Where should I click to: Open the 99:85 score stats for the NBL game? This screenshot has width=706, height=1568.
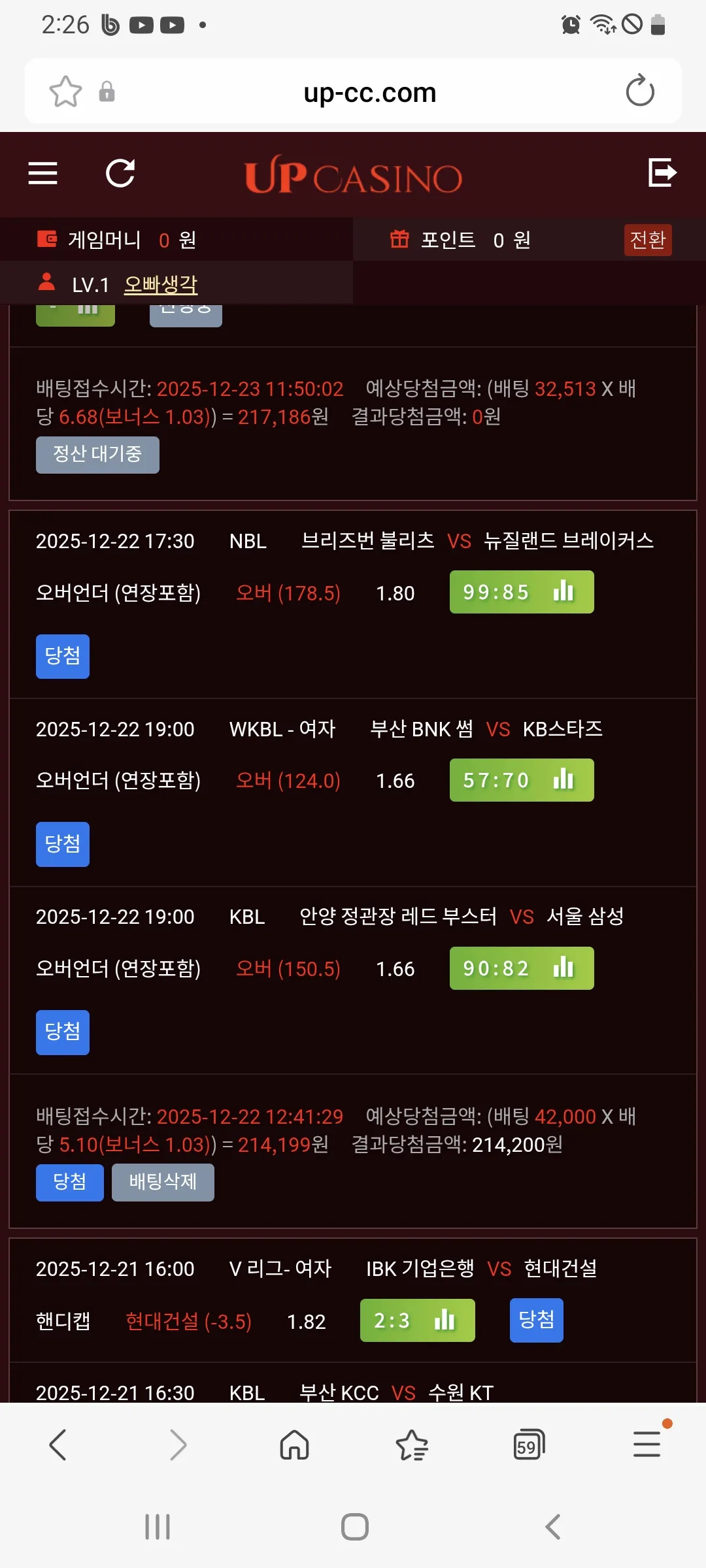click(522, 592)
